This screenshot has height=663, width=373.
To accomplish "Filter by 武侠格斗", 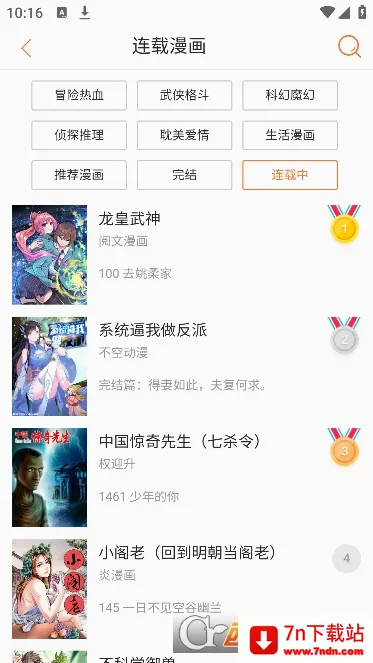I will click(184, 95).
